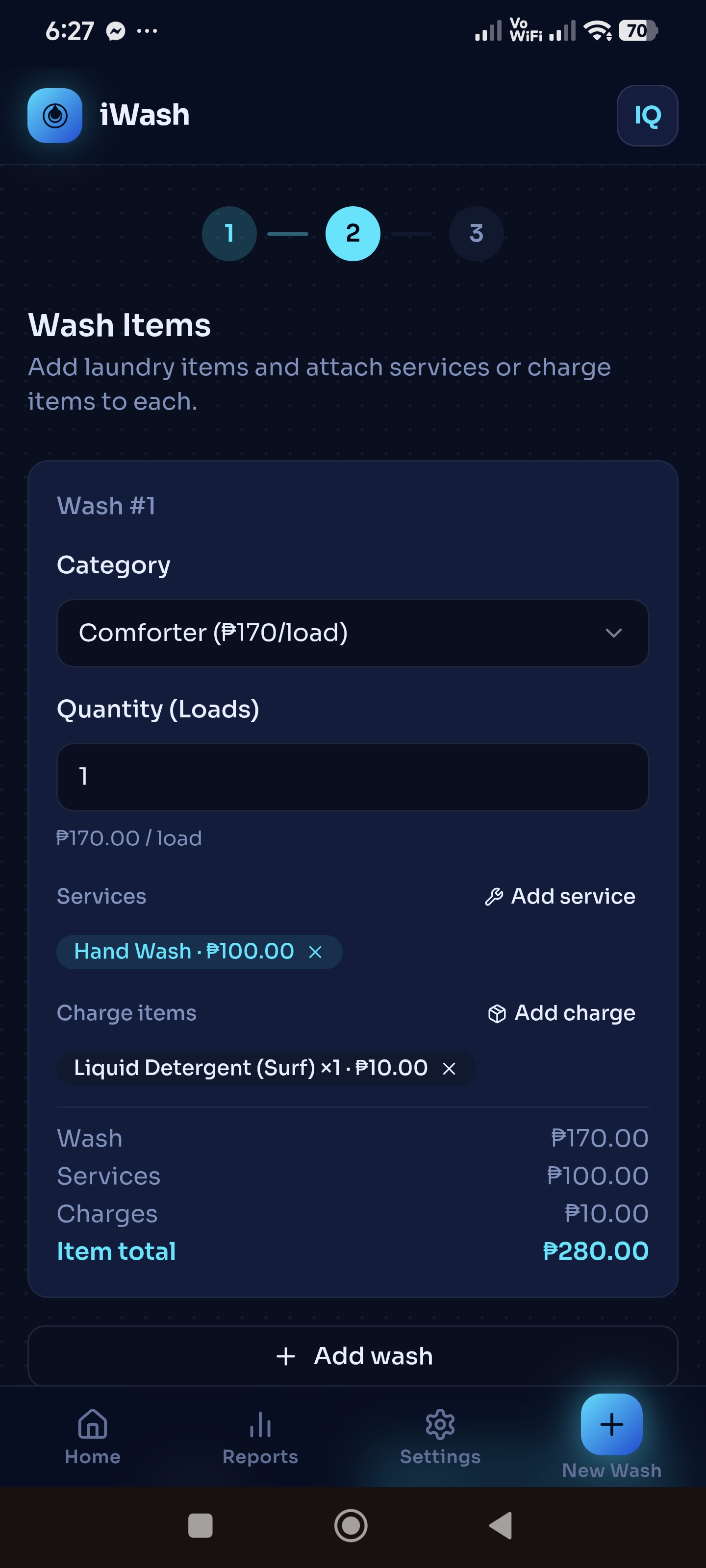Viewport: 706px width, 1568px height.
Task: Expand the Category dropdown
Action: (353, 633)
